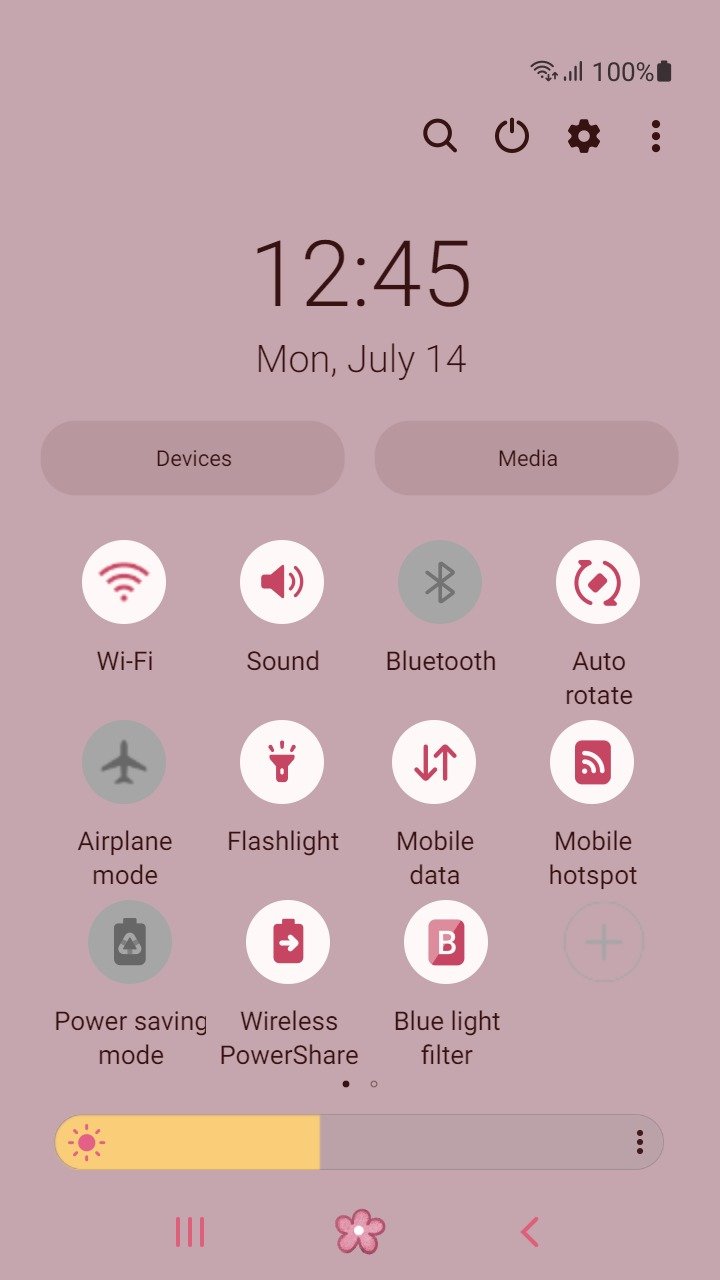Switch off the Flashlight
Image resolution: width=720 pixels, height=1280 pixels.
coord(282,762)
